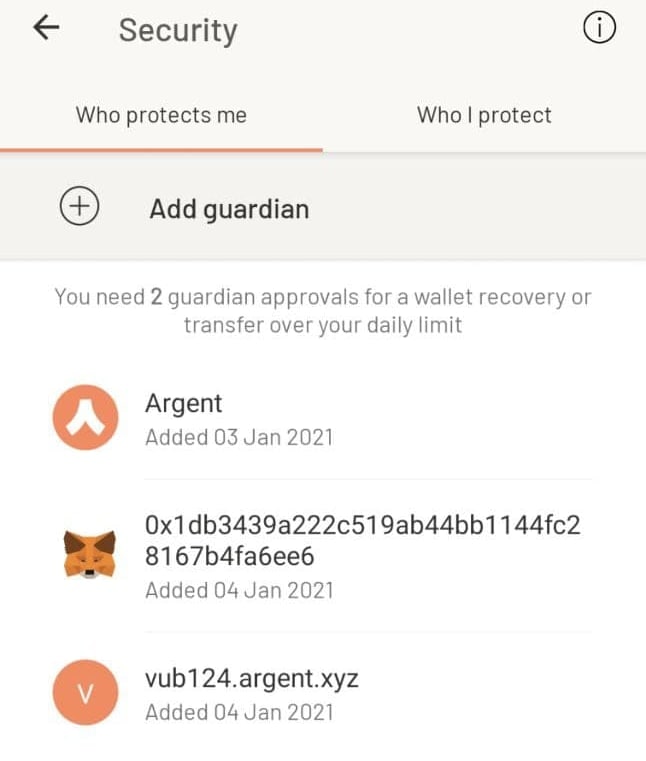
Task: Go back from the Security screen
Action: 47,29
